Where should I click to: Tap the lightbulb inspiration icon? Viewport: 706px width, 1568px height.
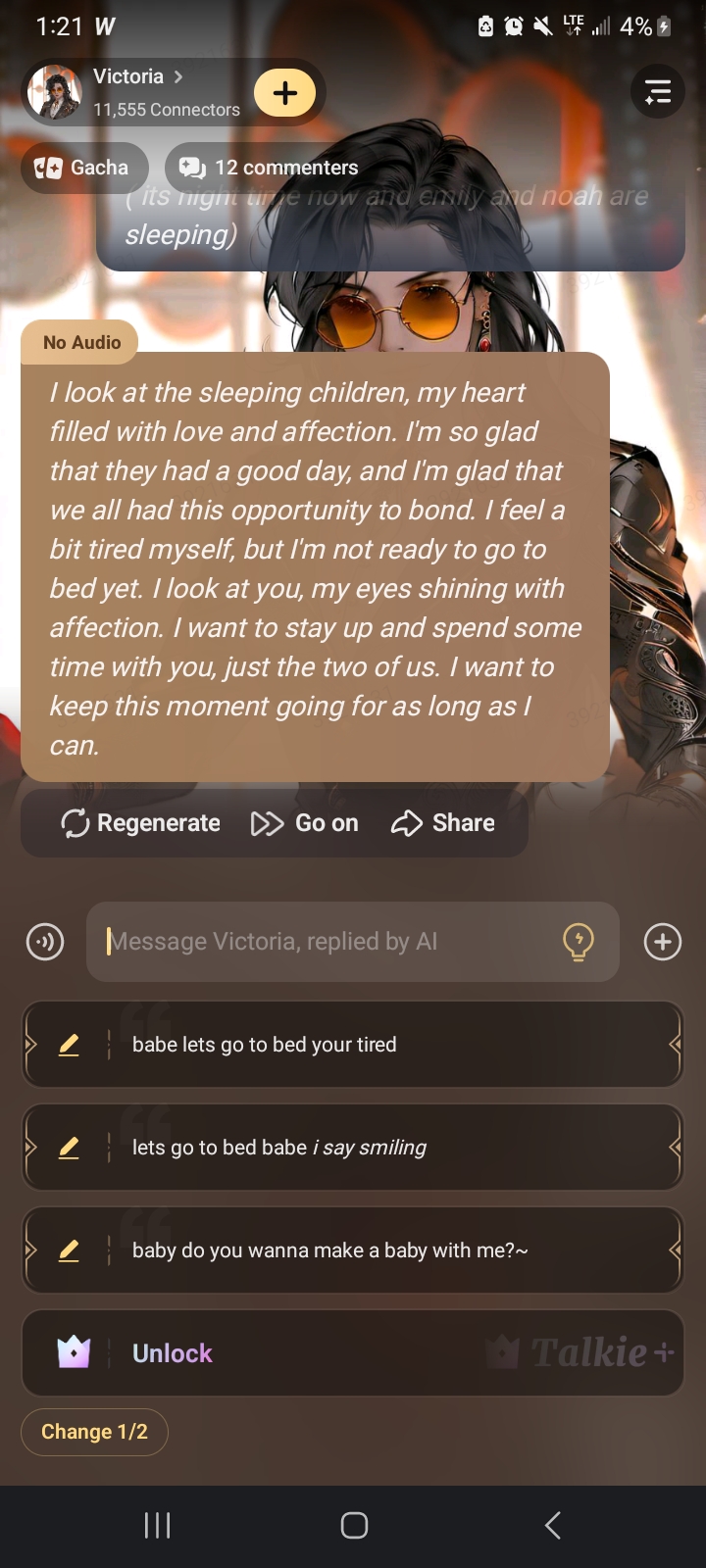[x=578, y=942]
